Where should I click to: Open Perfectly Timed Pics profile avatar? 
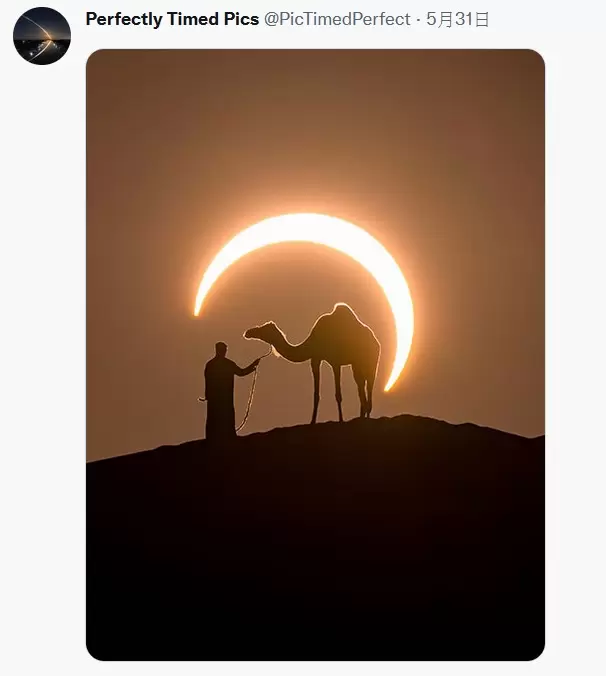click(42, 36)
